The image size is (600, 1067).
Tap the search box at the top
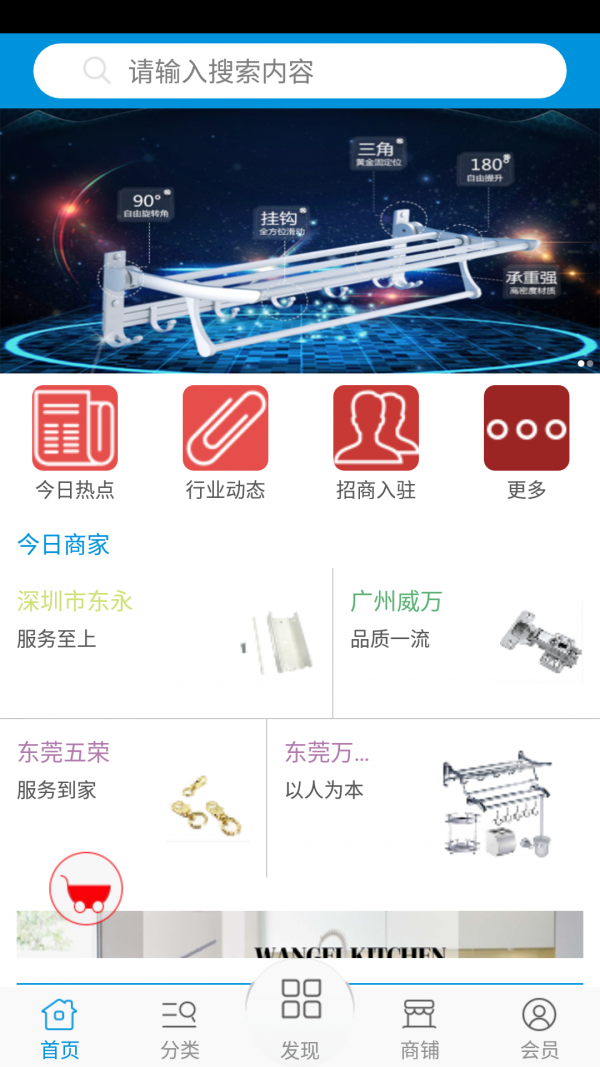[300, 71]
